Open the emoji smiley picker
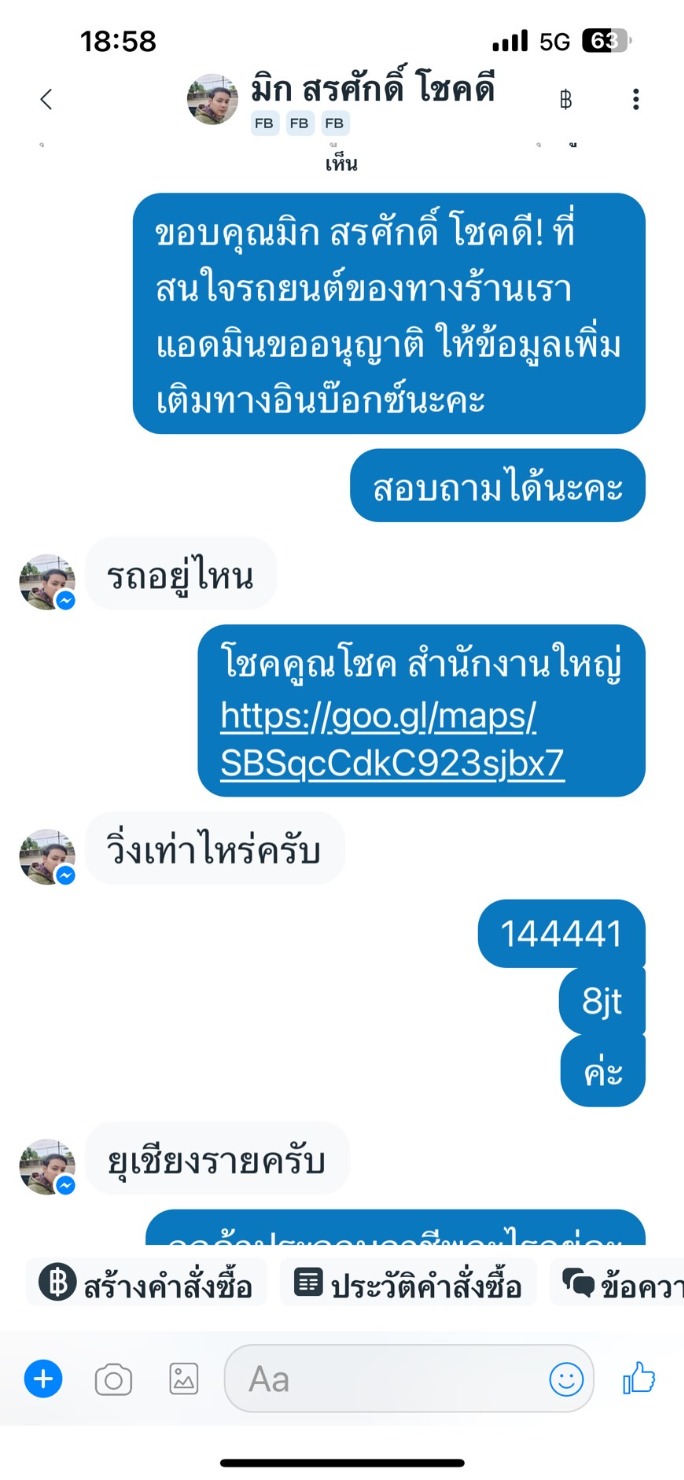 click(566, 1380)
